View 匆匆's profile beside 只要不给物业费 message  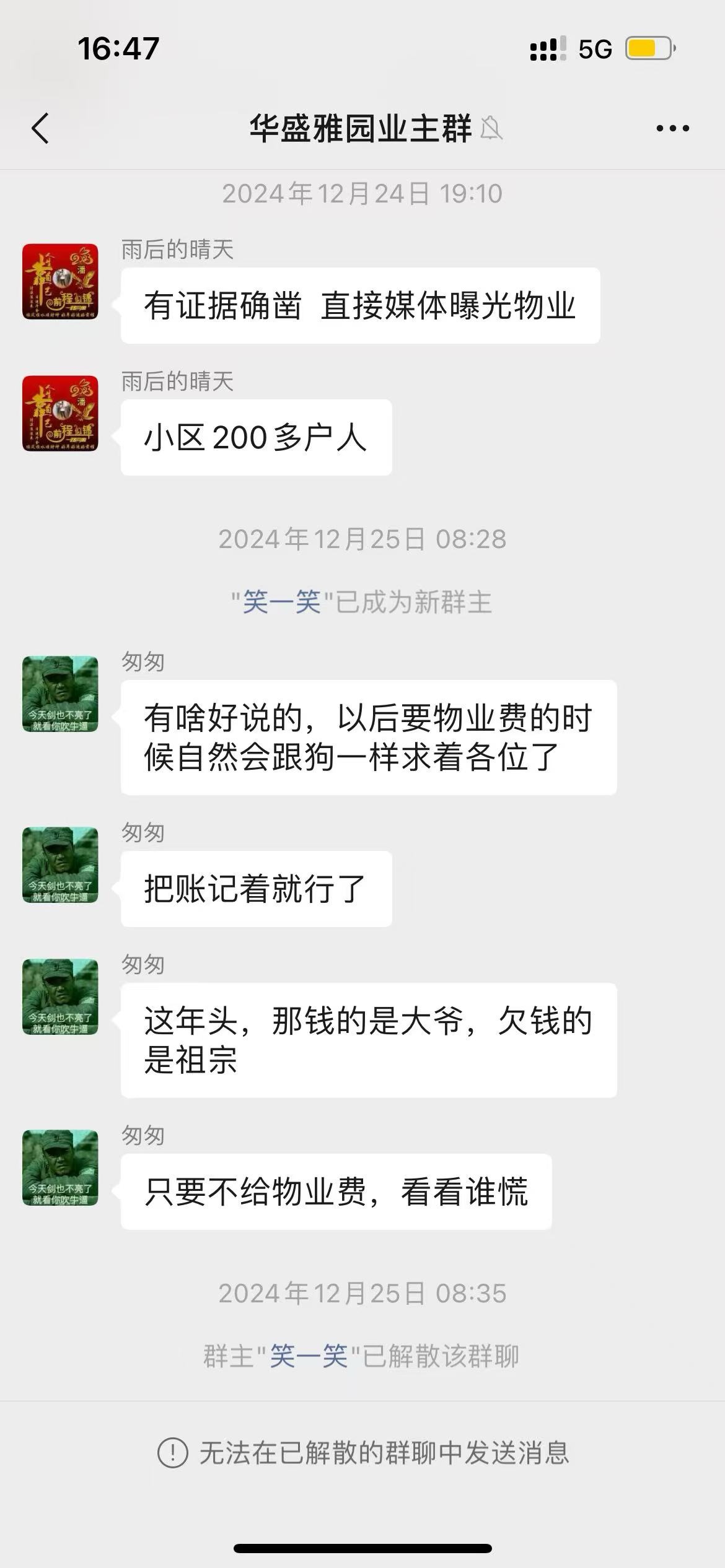pos(60,1167)
